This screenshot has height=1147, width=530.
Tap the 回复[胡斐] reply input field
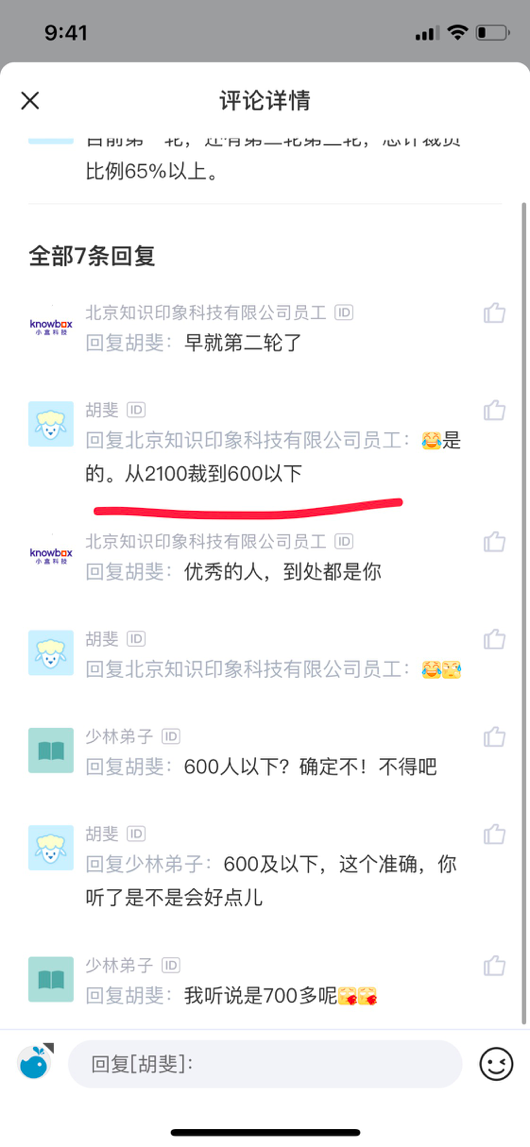pyautogui.click(x=265, y=1064)
